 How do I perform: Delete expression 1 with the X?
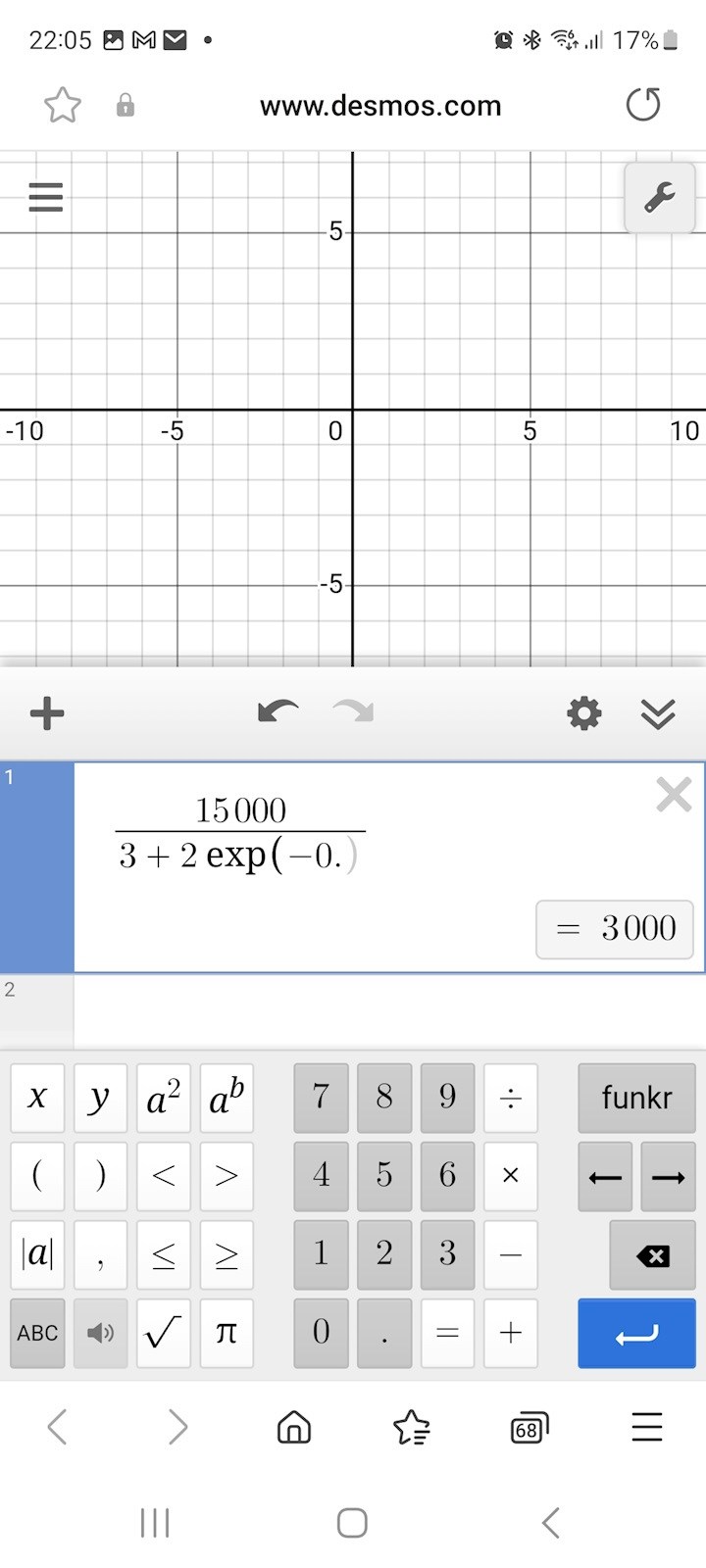pyautogui.click(x=674, y=795)
